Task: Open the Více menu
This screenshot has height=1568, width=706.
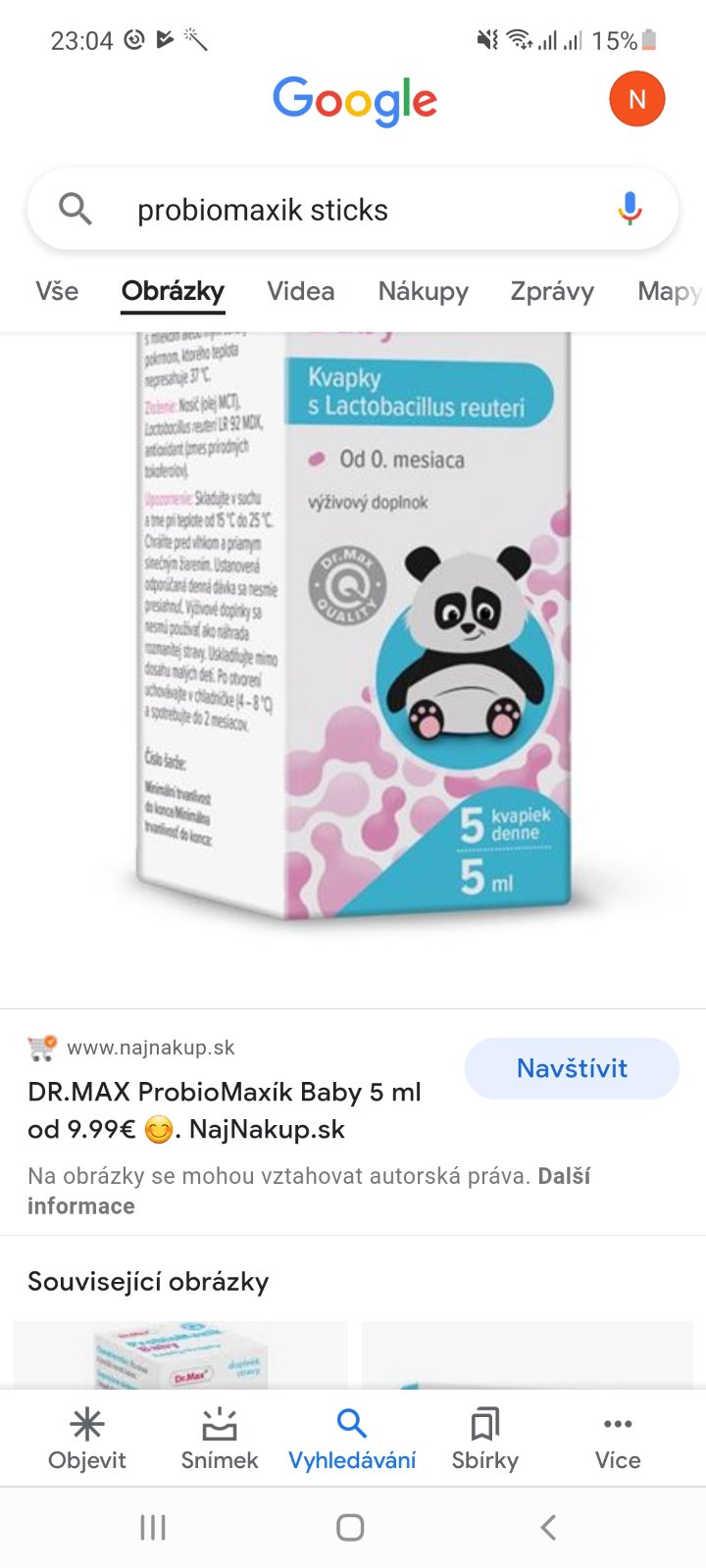Action: (x=618, y=1439)
